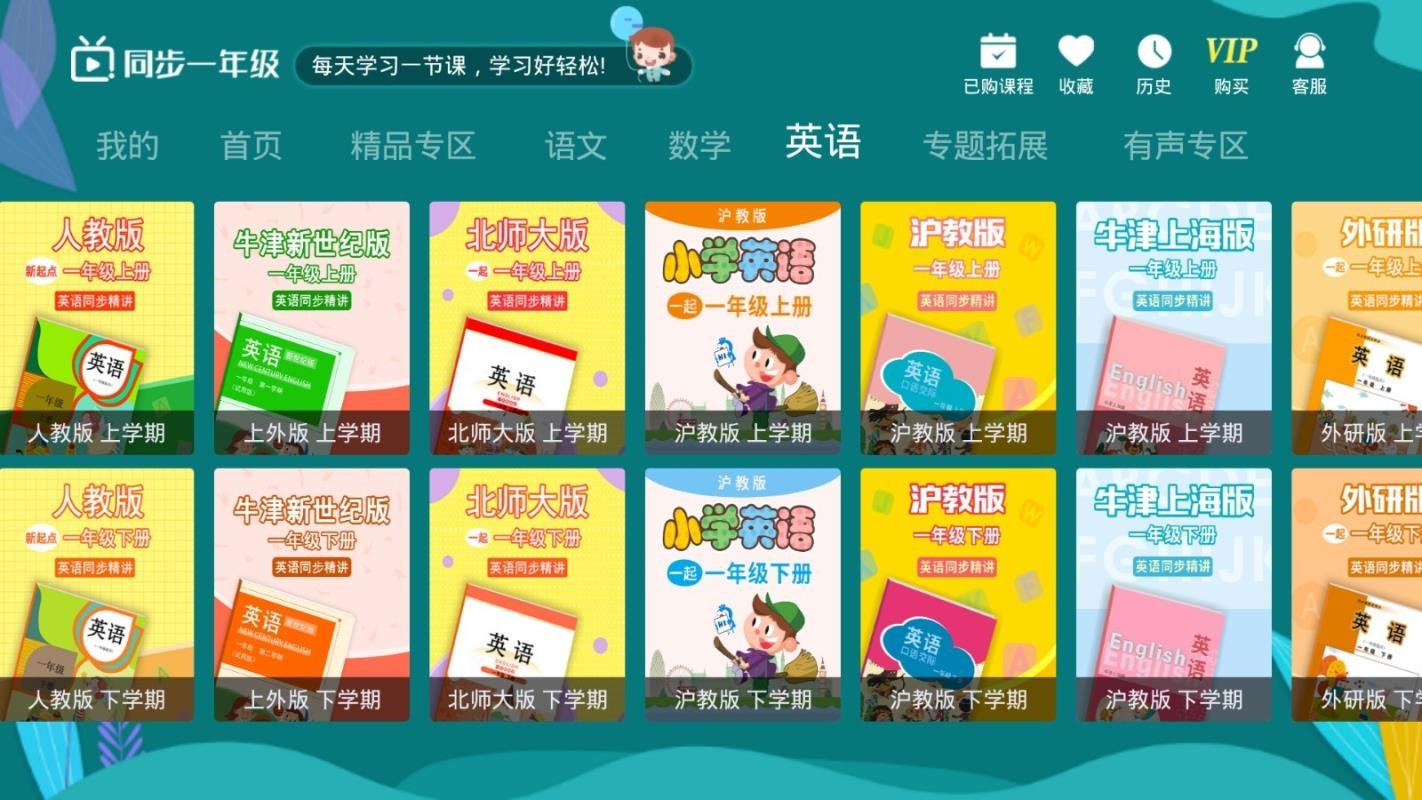The image size is (1422, 800).
Task: Open the 专题拓展 tab
Action: (x=985, y=146)
